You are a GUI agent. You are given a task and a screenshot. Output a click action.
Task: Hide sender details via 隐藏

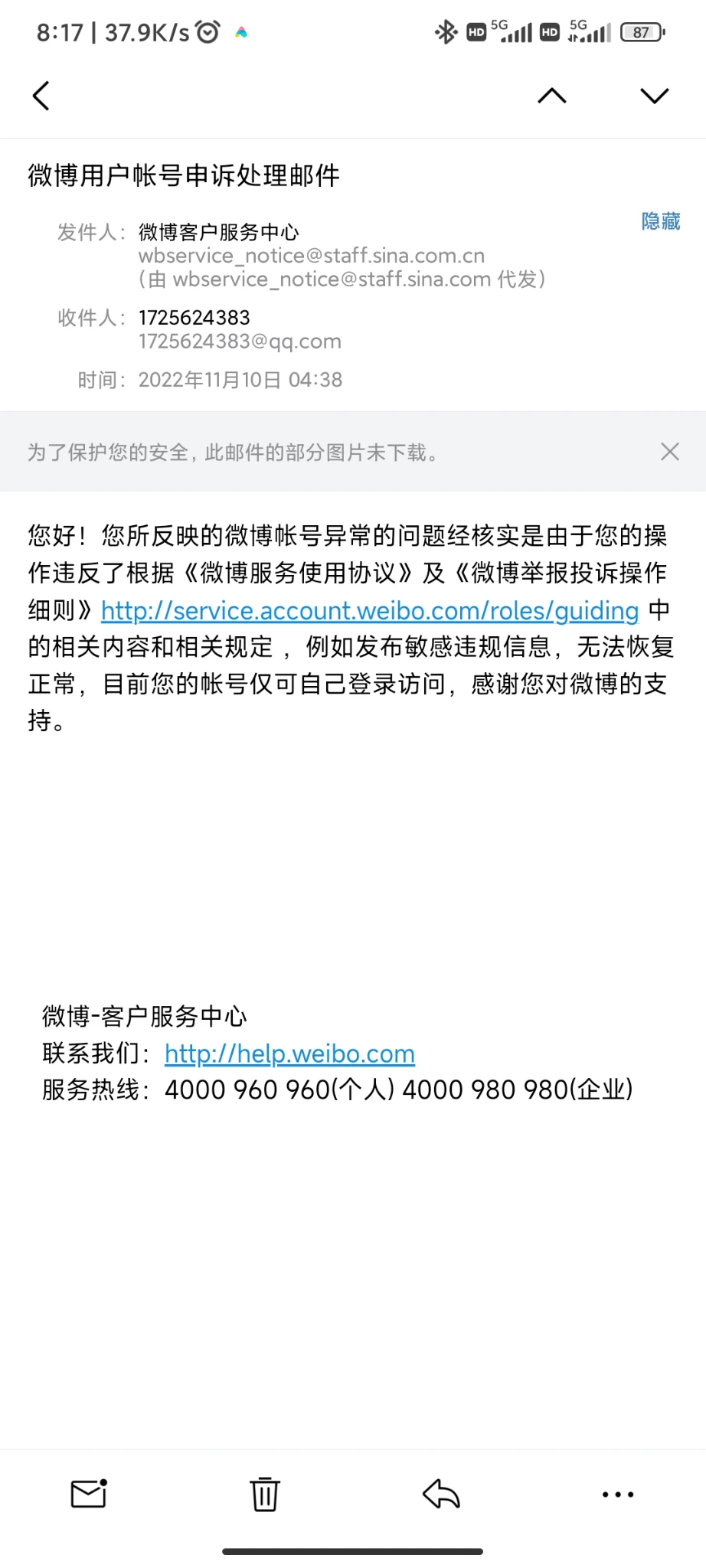(660, 221)
